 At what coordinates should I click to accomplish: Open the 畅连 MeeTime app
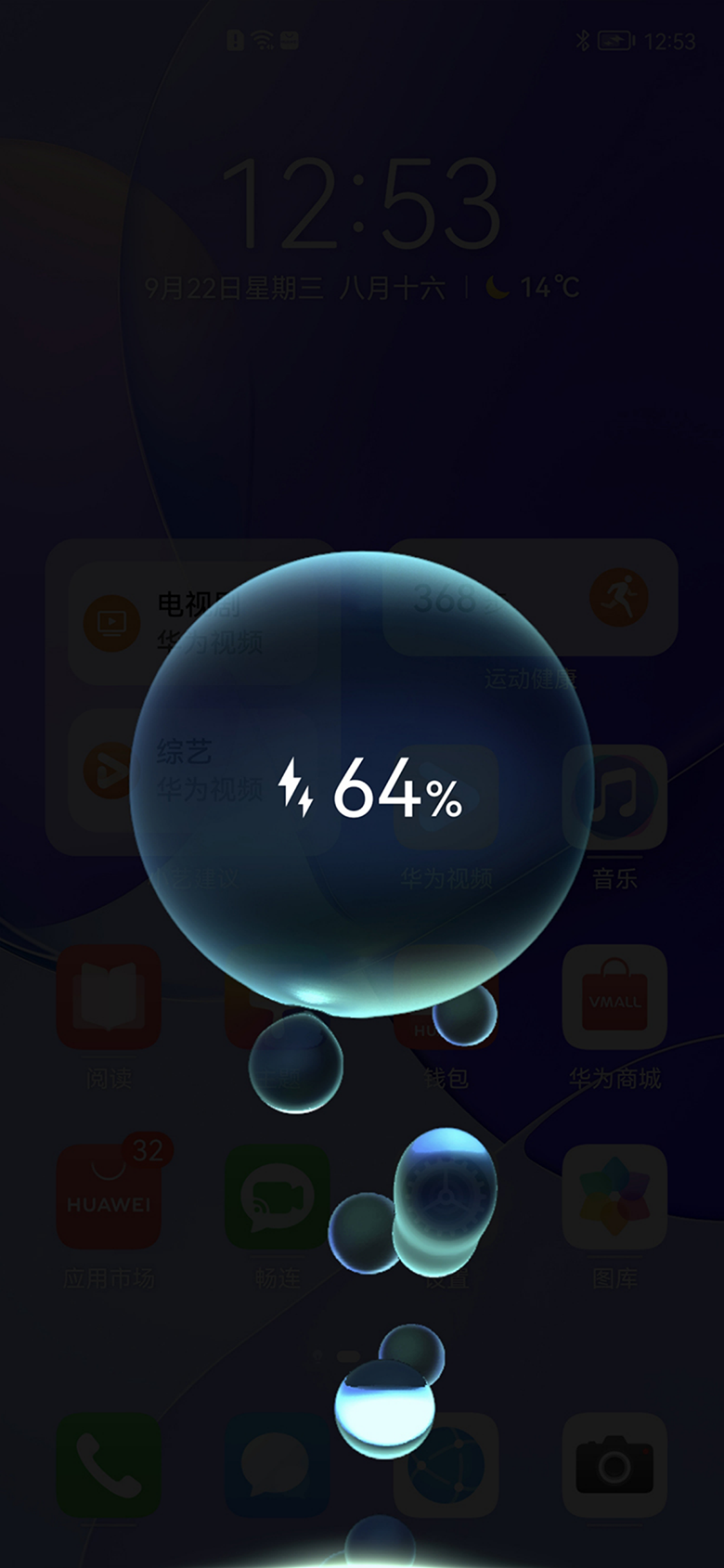(278, 1198)
